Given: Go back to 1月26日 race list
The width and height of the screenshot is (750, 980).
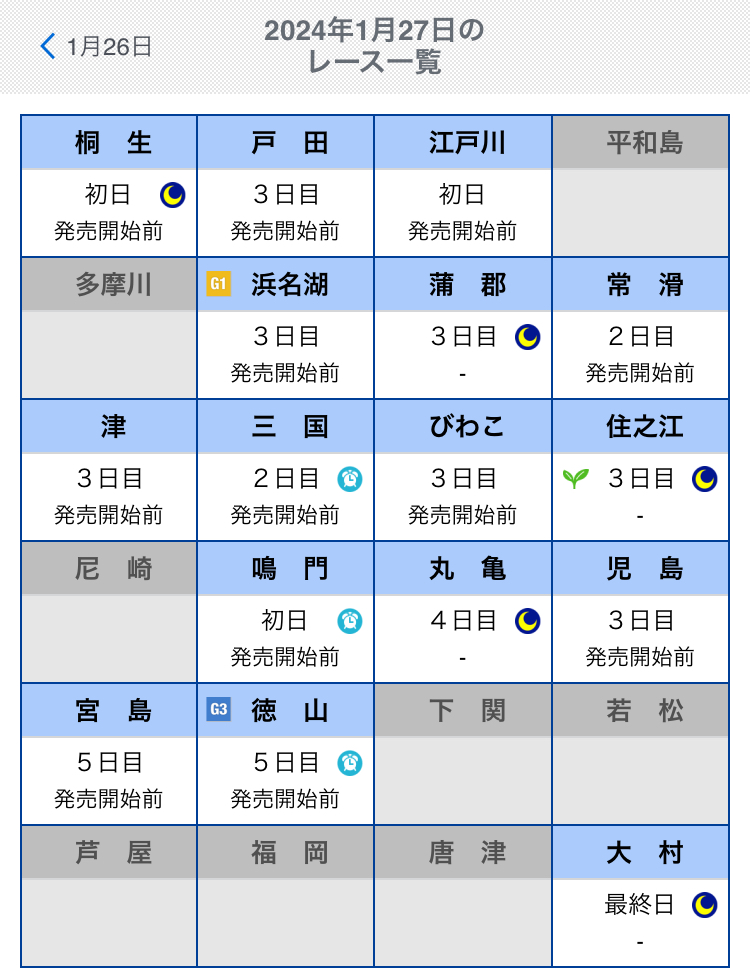Looking at the screenshot, I should click(x=96, y=46).
